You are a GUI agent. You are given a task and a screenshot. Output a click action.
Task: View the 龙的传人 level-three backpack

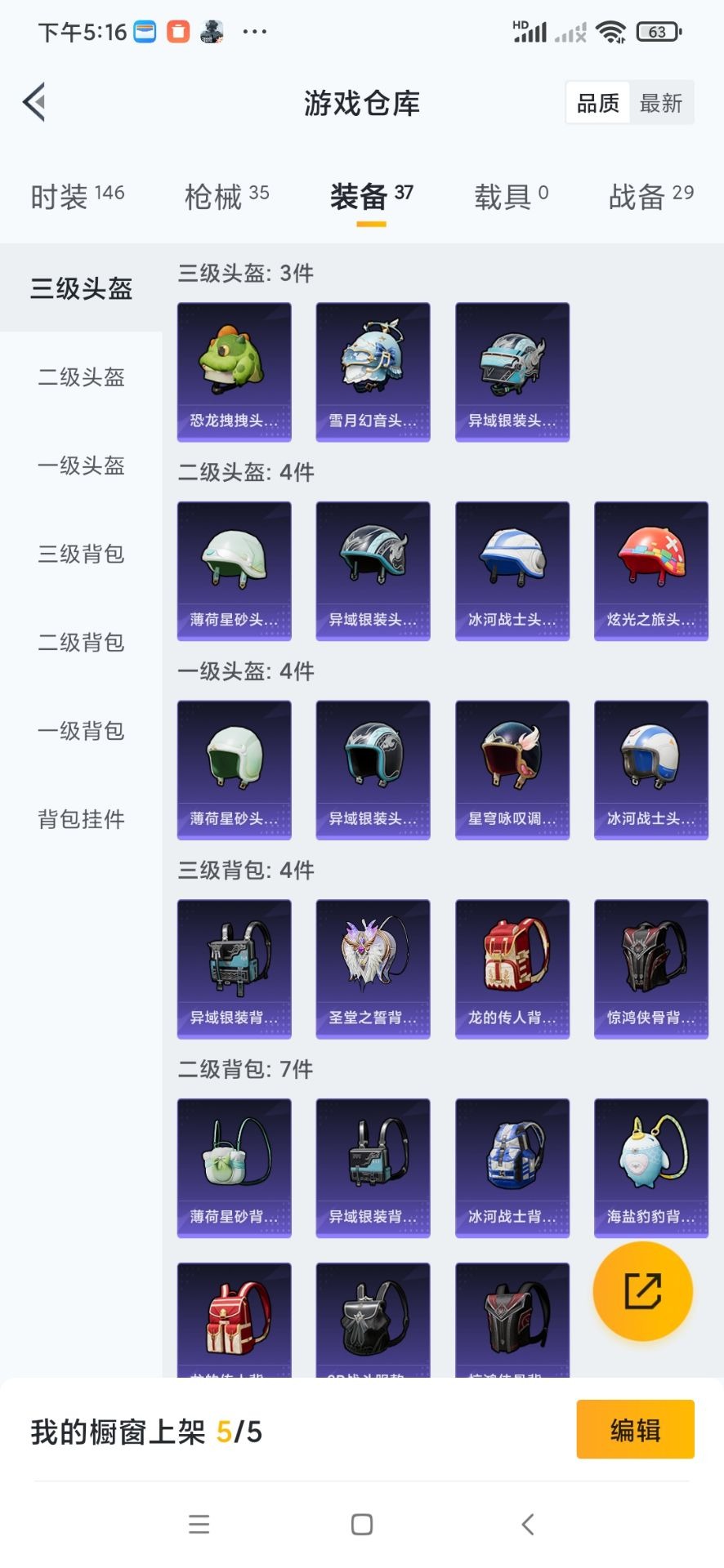click(x=512, y=969)
